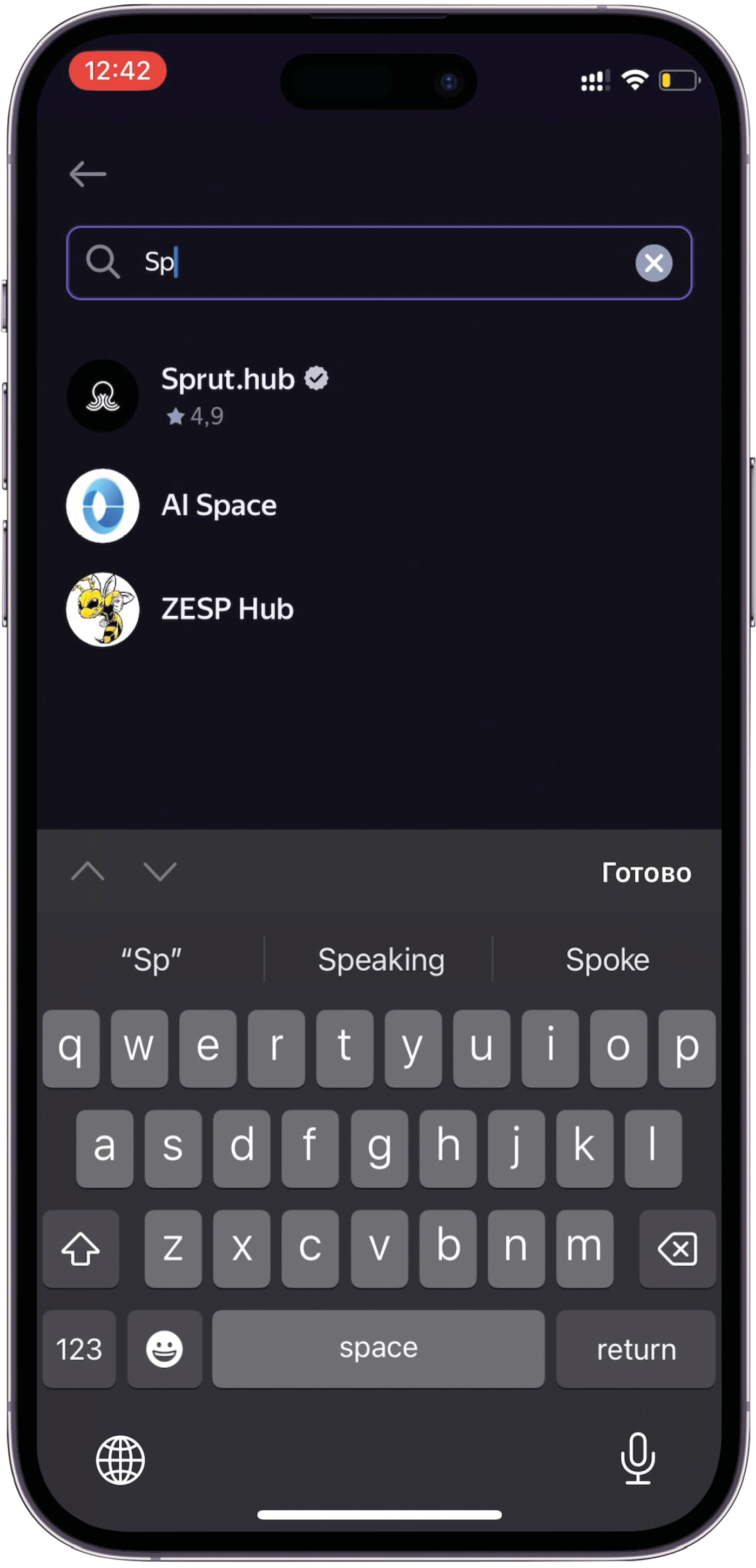Screen dimensions: 756x1568
Task: Start dictation with the microphone icon
Action: pos(637,1458)
